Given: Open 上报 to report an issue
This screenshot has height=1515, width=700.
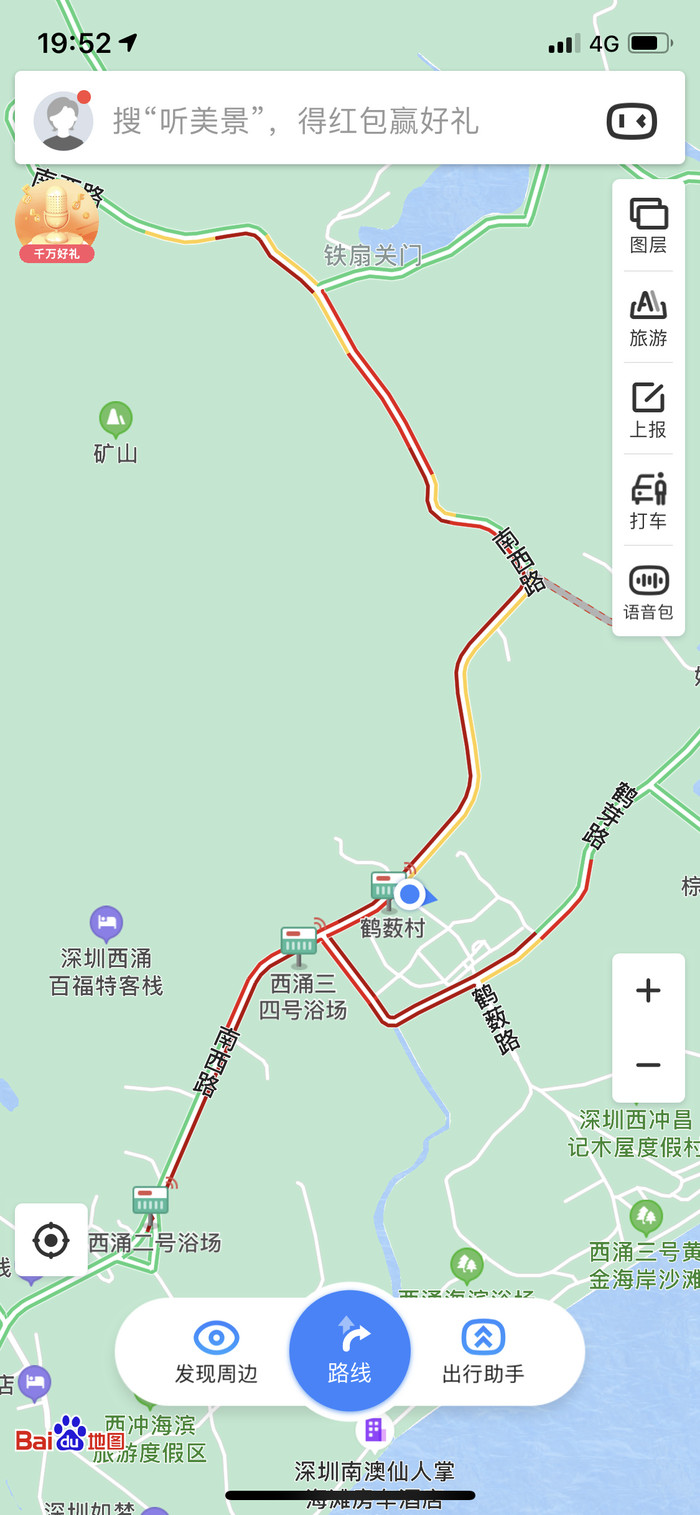Looking at the screenshot, I should (x=648, y=409).
